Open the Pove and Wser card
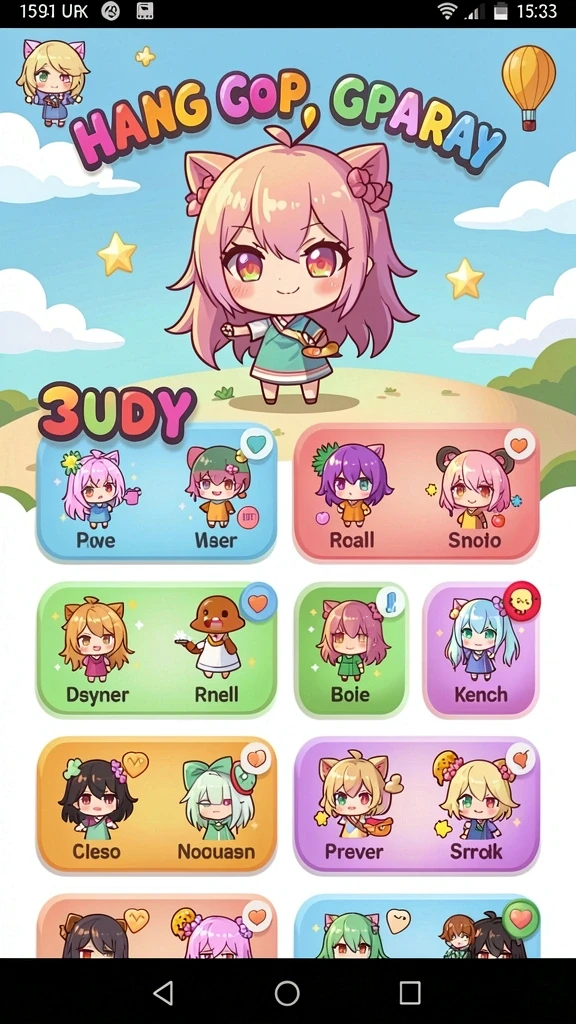 (157, 494)
